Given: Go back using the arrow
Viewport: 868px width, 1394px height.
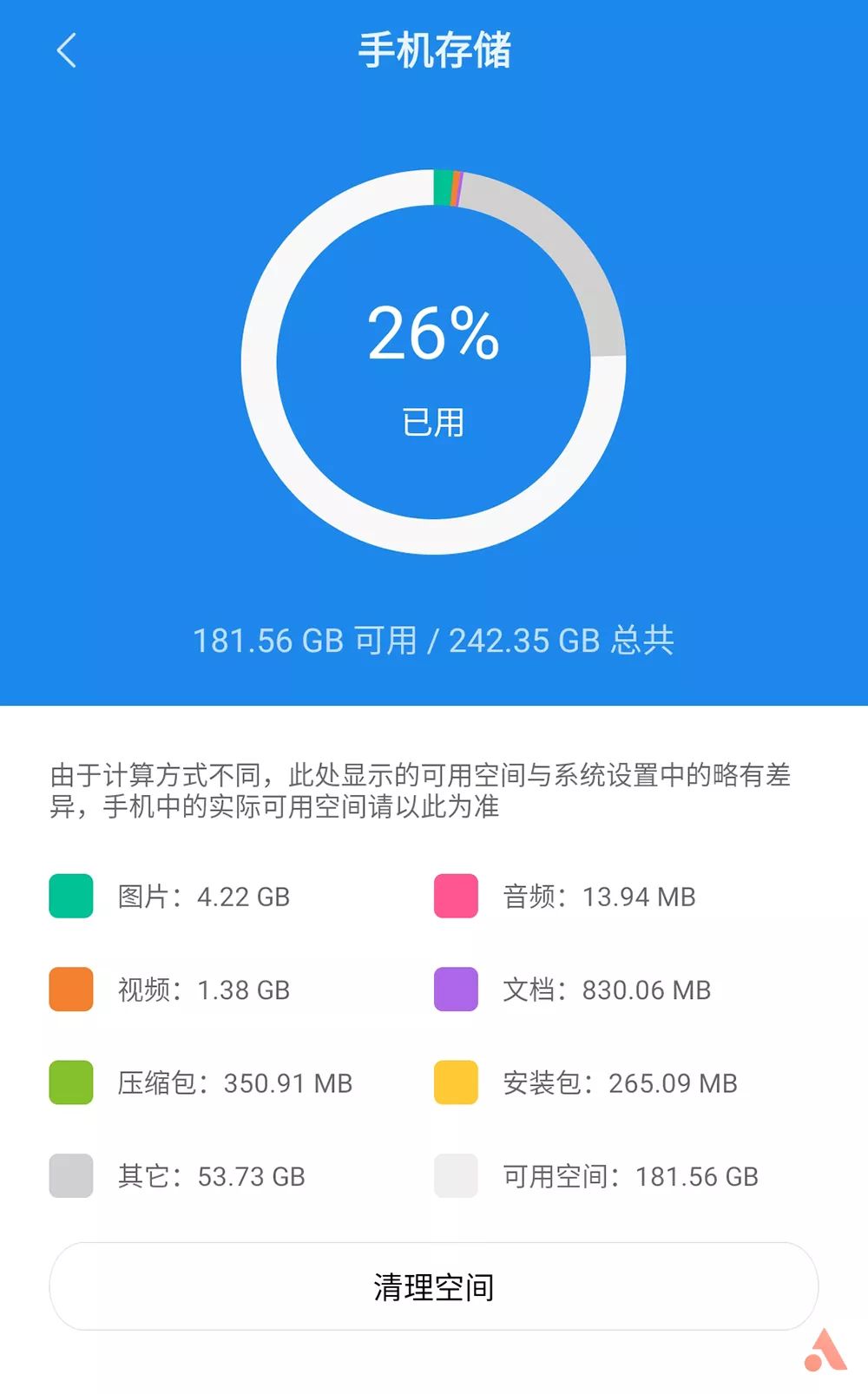Looking at the screenshot, I should (65, 52).
